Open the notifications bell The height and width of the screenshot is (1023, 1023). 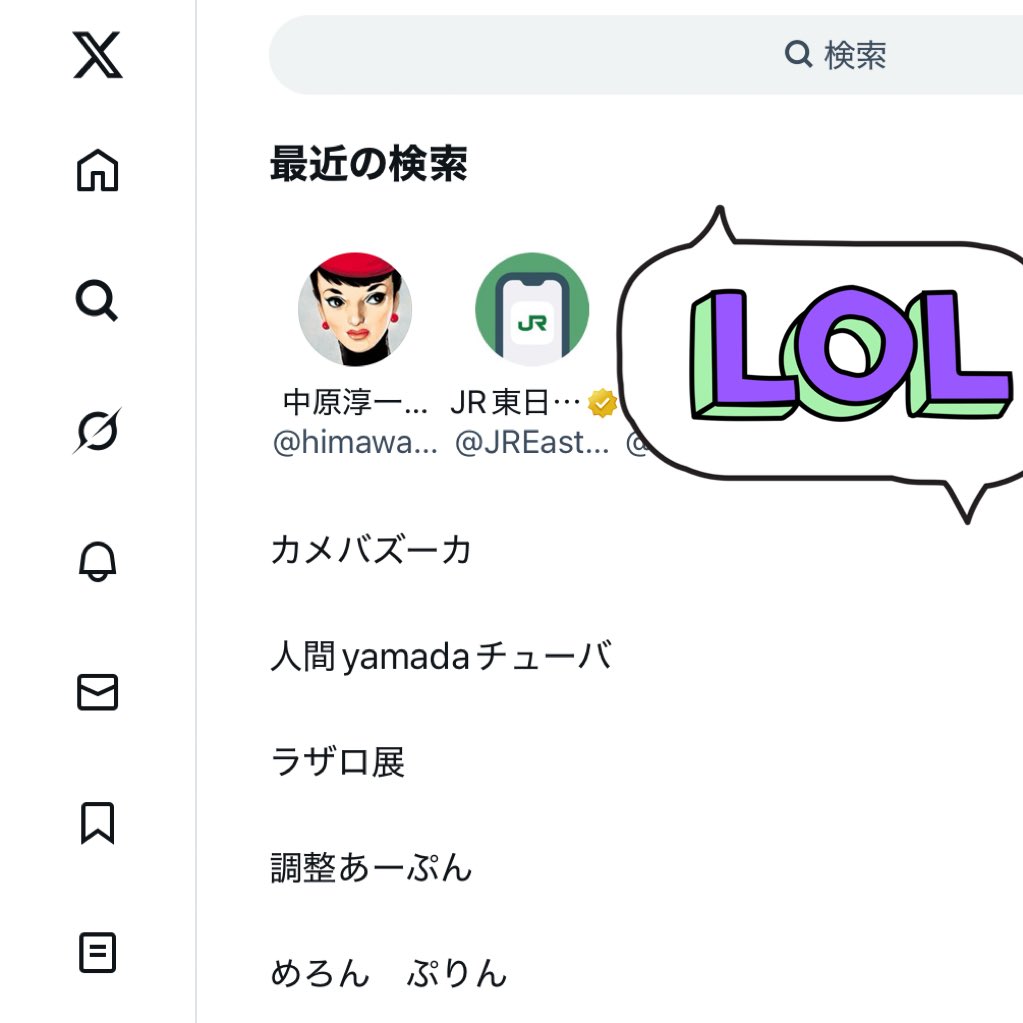point(98,562)
